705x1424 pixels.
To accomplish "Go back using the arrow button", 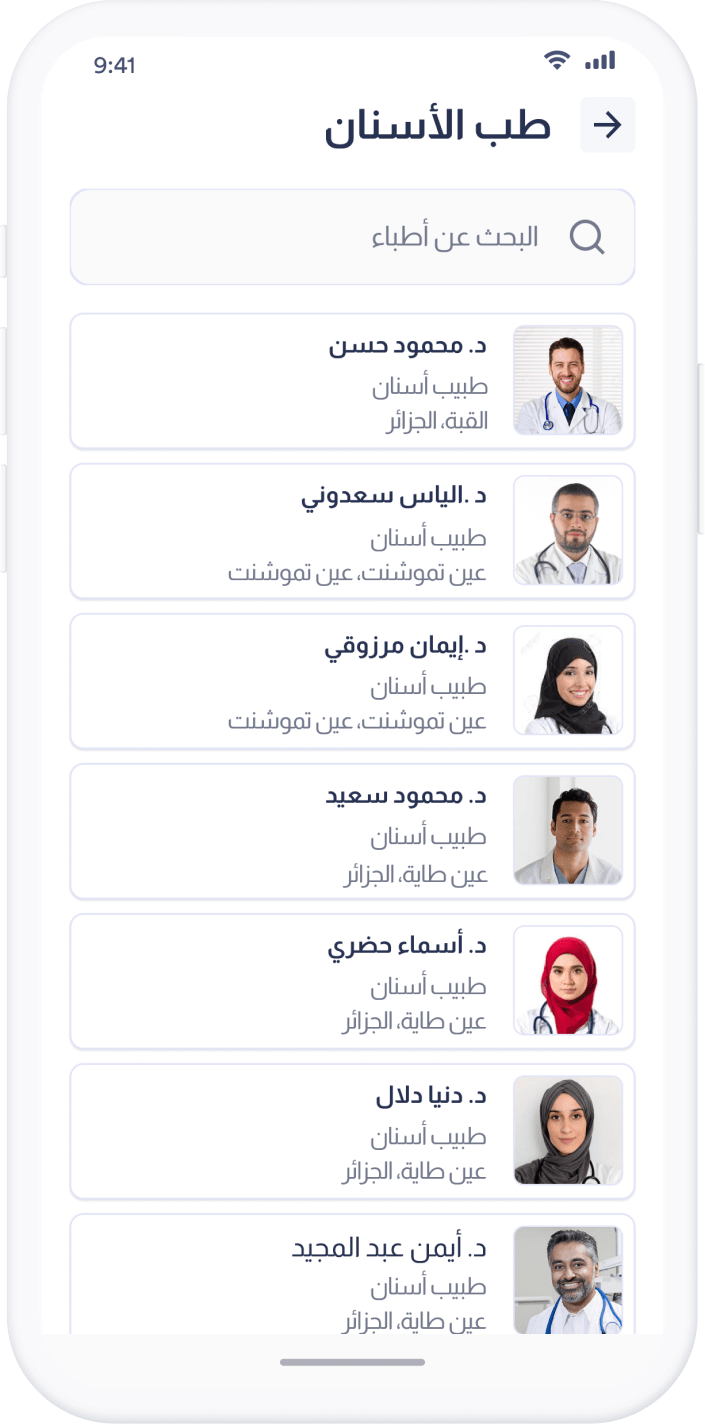I will pyautogui.click(x=607, y=125).
